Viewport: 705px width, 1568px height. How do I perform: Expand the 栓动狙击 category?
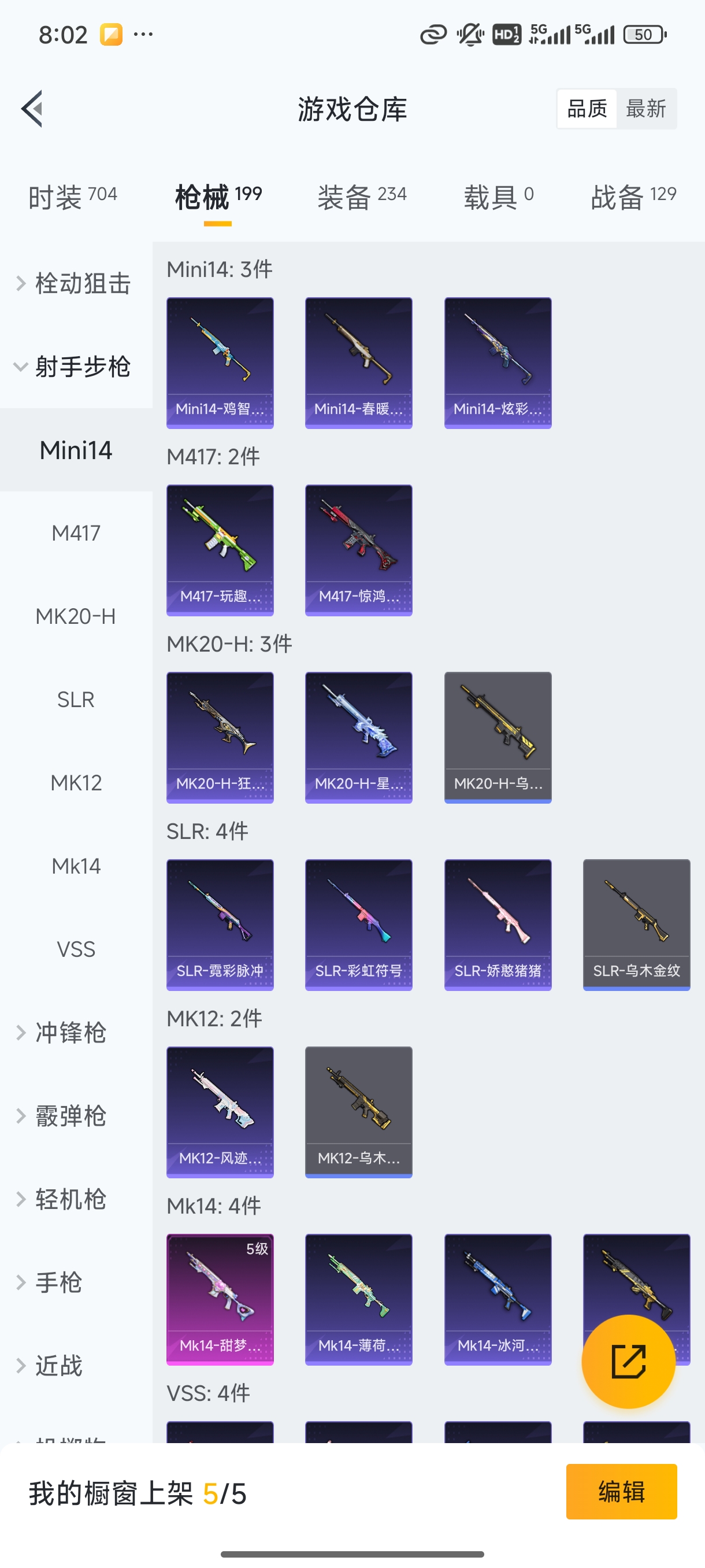click(x=76, y=284)
